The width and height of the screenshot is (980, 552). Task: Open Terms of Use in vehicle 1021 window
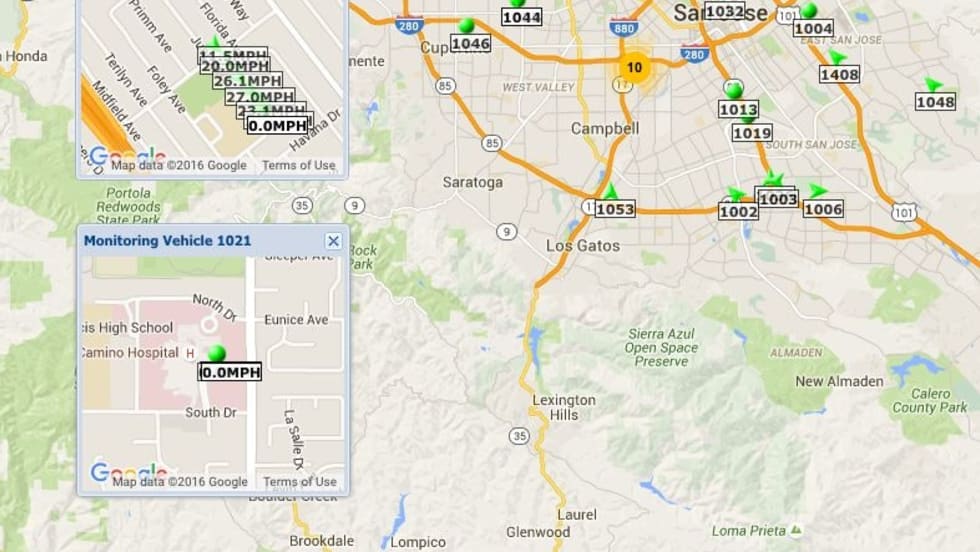299,481
